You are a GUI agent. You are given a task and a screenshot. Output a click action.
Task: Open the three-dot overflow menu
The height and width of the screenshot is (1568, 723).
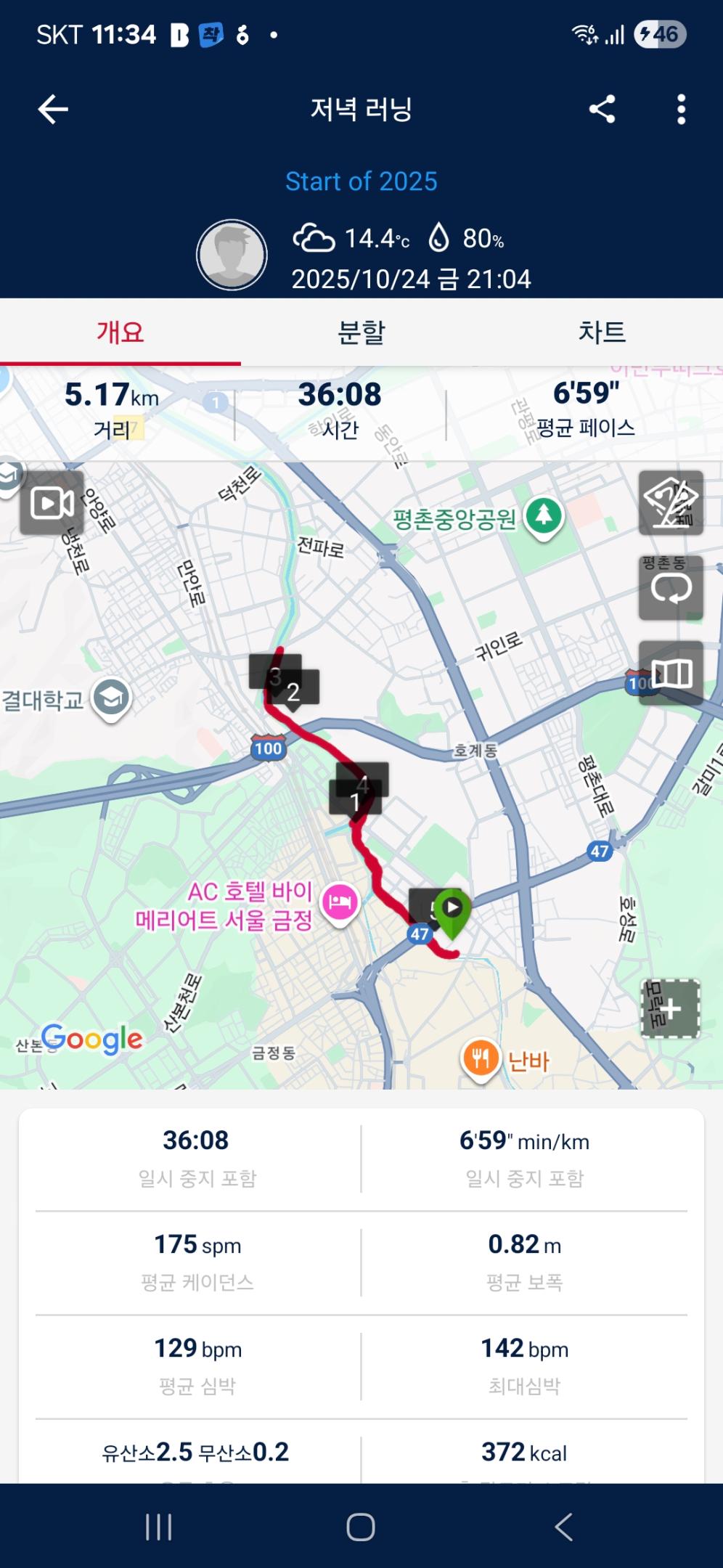click(680, 110)
